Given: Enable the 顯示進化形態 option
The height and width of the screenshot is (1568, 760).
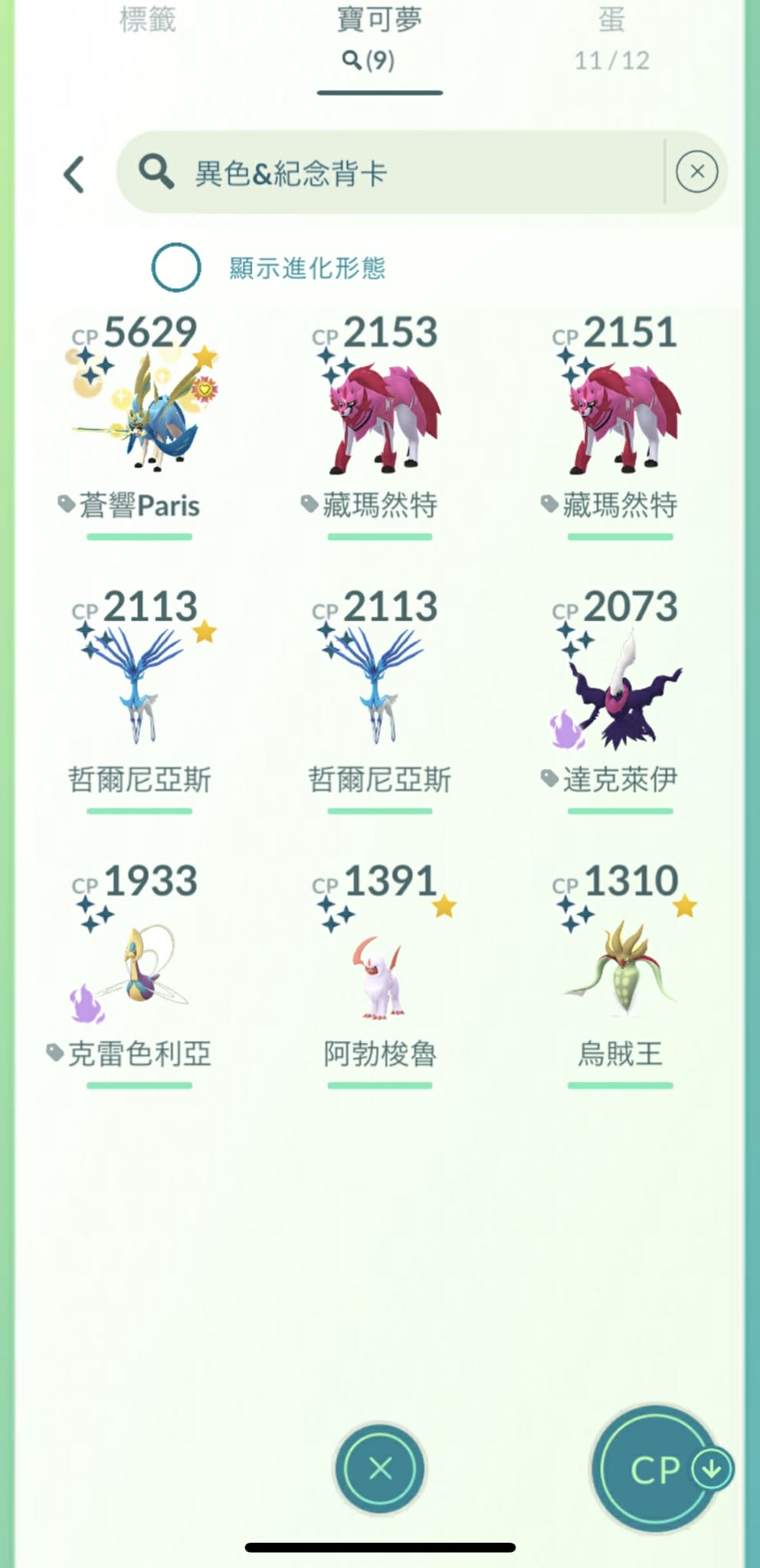Looking at the screenshot, I should click(176, 267).
